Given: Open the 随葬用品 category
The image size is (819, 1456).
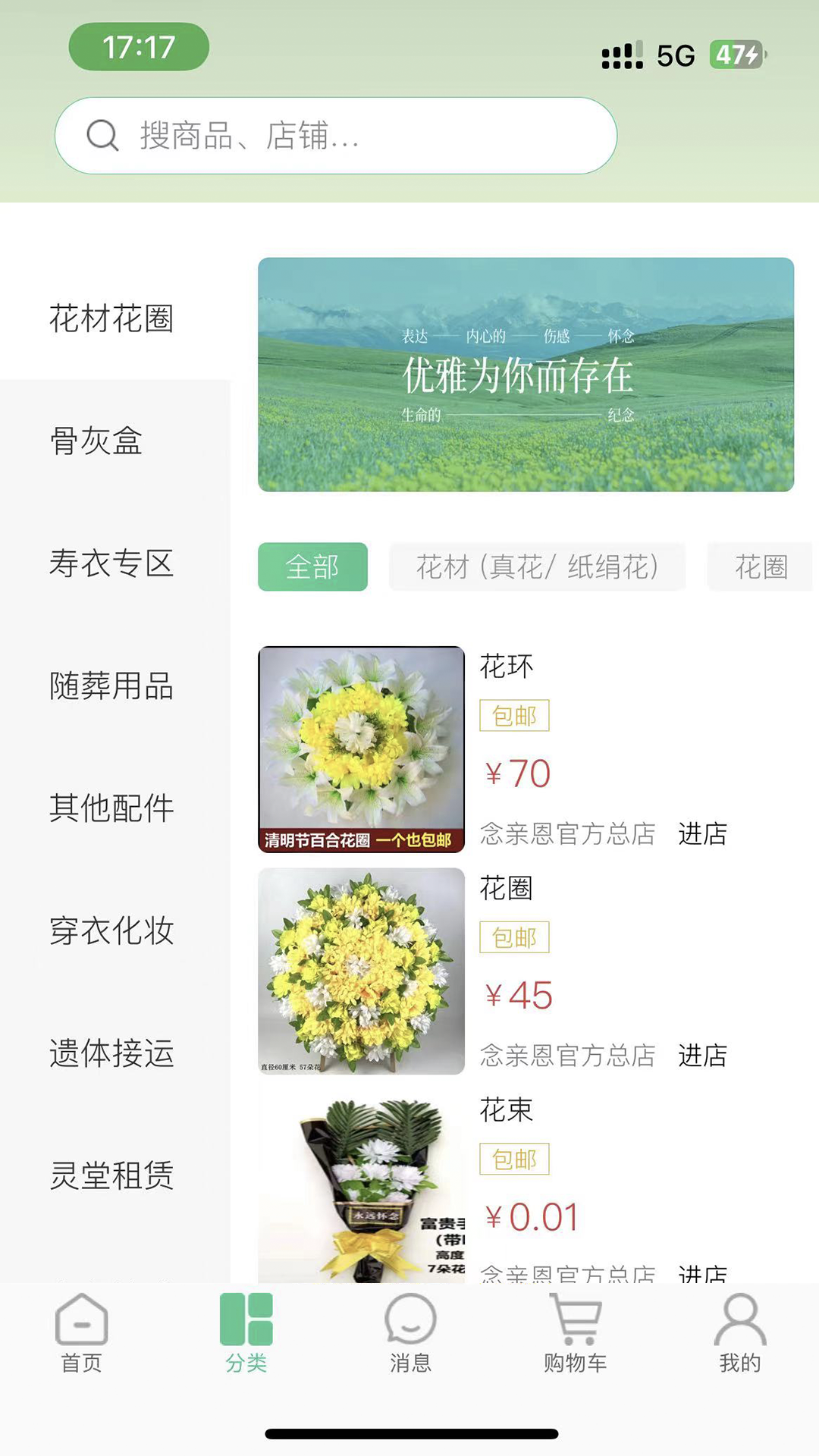Looking at the screenshot, I should [x=111, y=686].
